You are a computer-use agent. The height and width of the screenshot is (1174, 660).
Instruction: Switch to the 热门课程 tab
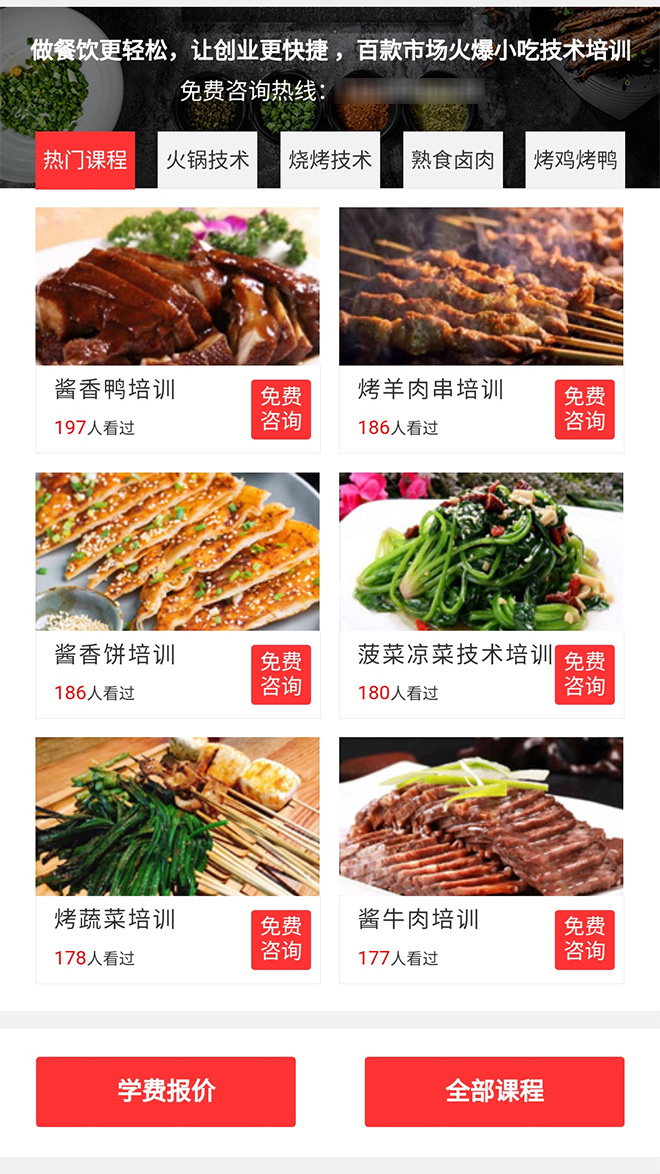click(85, 160)
